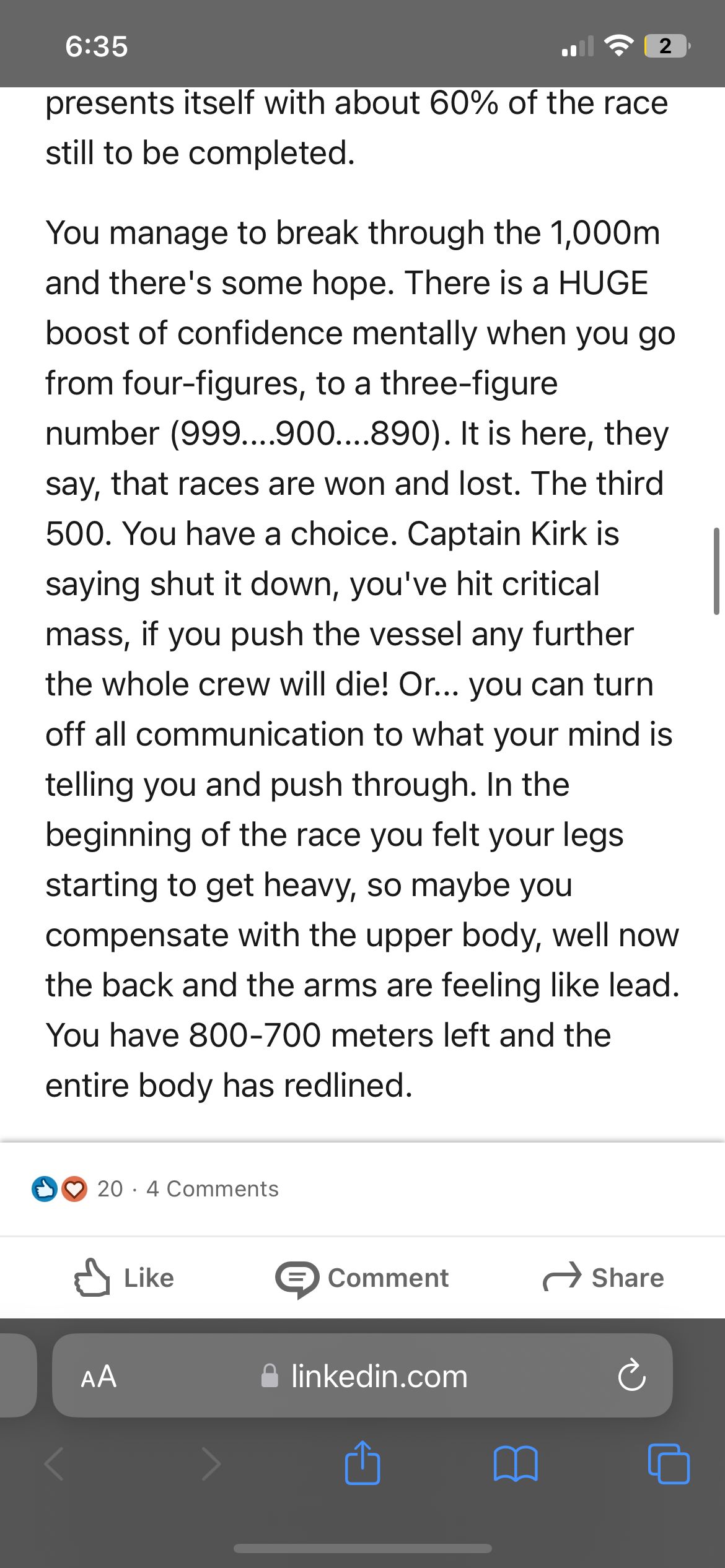Share this LinkedIn article
Viewport: 725px width, 1568px height.
pos(603,1278)
